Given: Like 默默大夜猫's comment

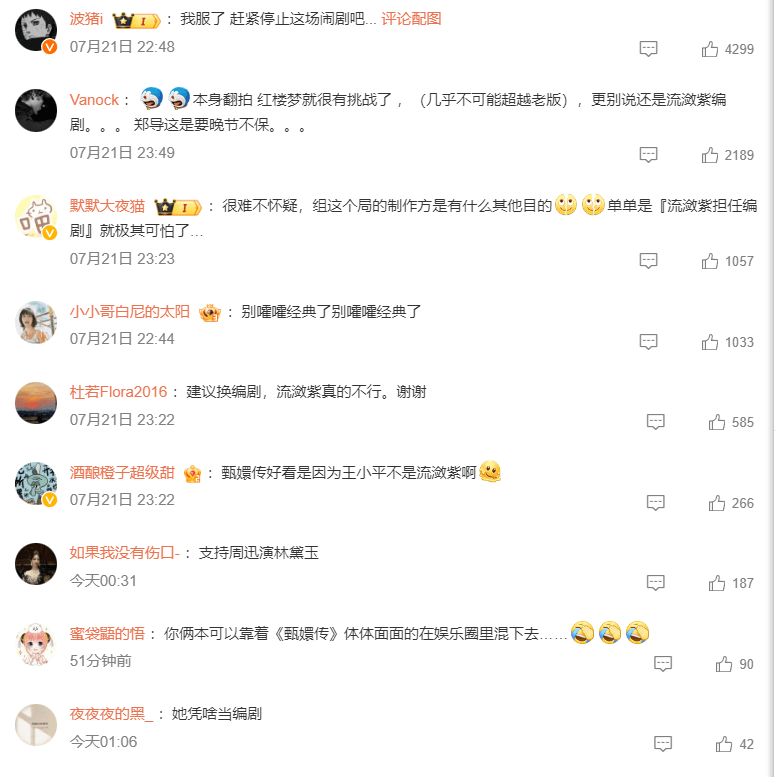Looking at the screenshot, I should click(711, 261).
